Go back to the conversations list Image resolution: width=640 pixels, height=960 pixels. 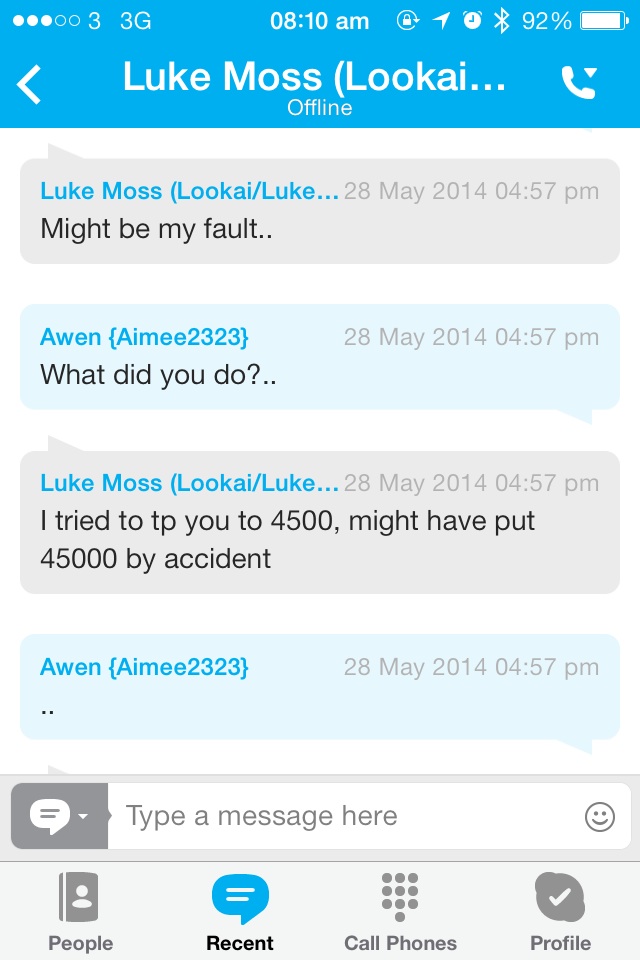(31, 84)
